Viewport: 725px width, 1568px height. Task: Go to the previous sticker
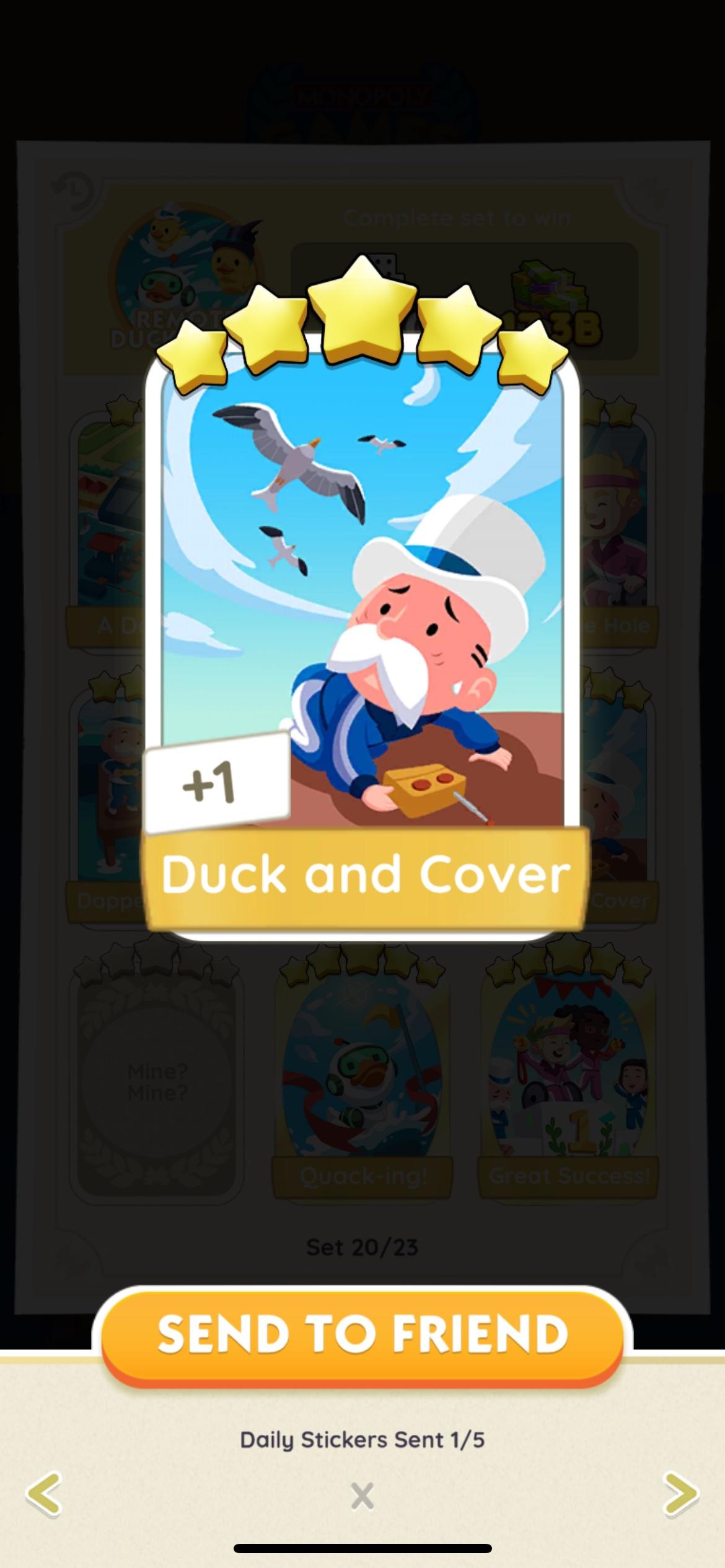pos(45,1494)
